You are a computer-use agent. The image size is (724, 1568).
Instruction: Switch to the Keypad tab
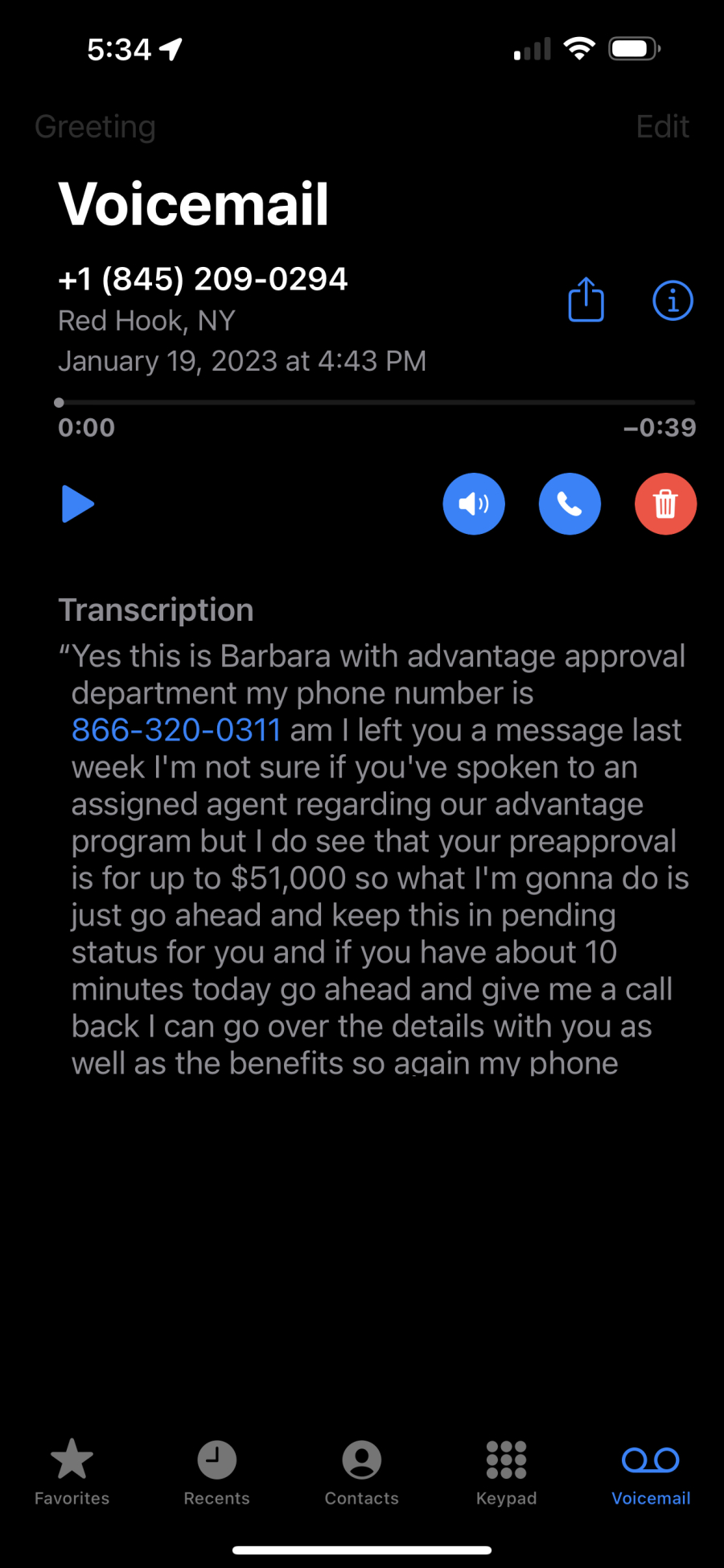[x=506, y=1472]
